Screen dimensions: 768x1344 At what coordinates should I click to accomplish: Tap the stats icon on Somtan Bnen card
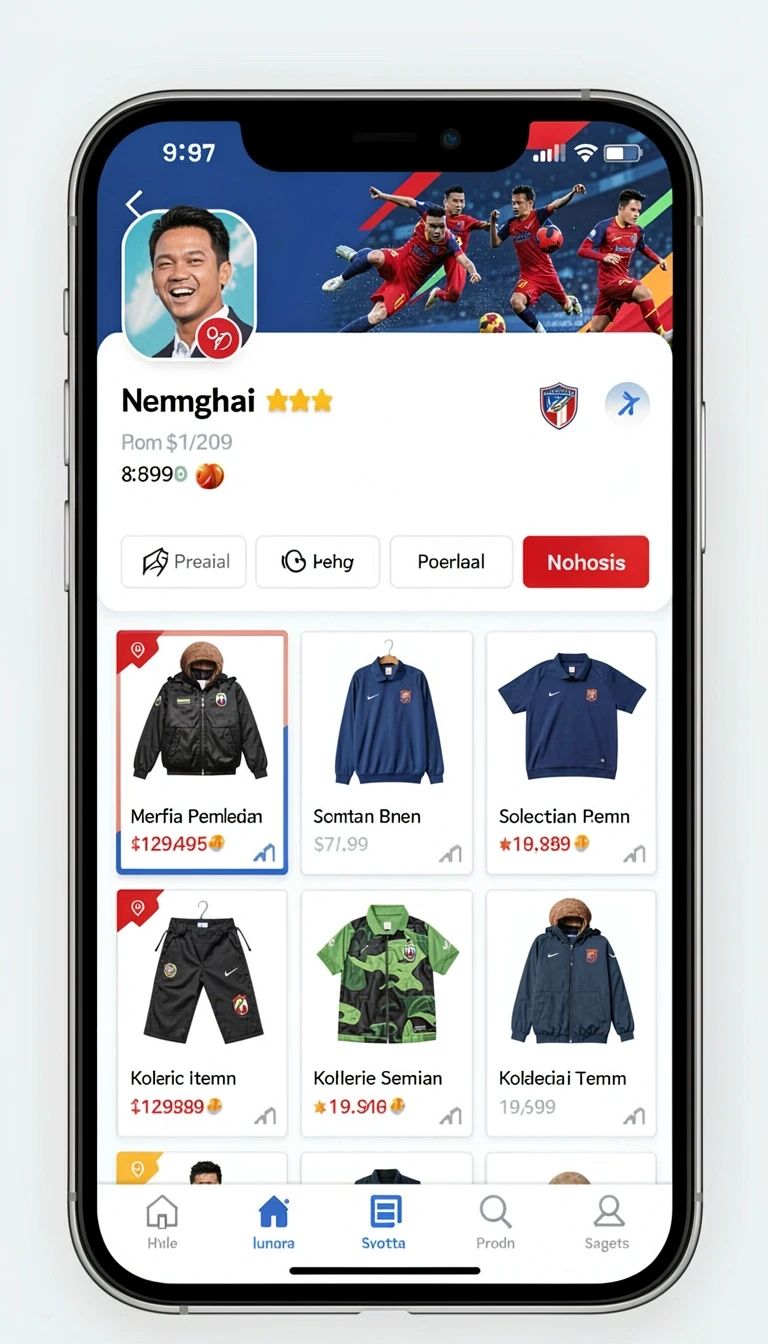(x=450, y=854)
